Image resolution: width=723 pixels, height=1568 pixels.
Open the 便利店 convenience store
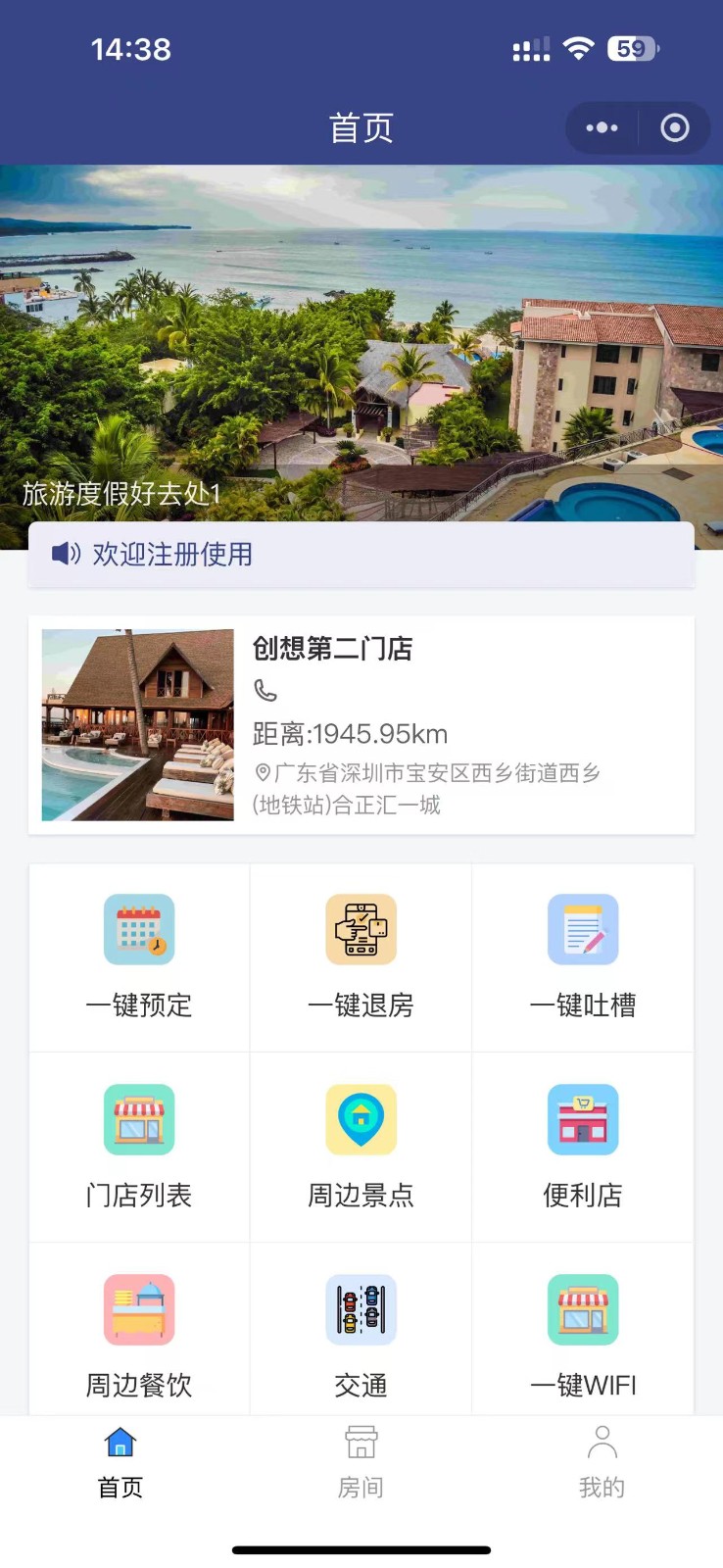[583, 1148]
